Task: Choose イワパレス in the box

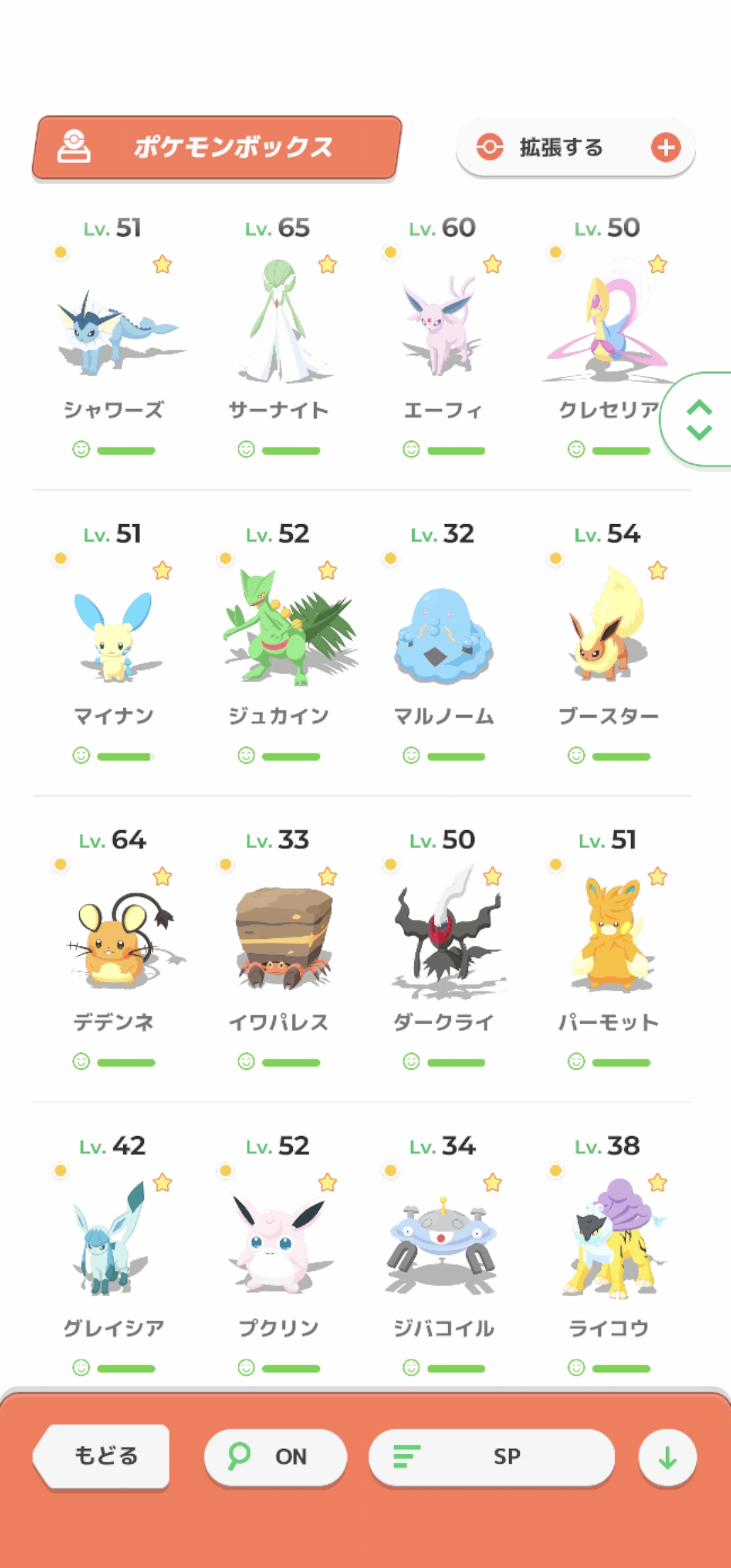Action: [x=279, y=944]
